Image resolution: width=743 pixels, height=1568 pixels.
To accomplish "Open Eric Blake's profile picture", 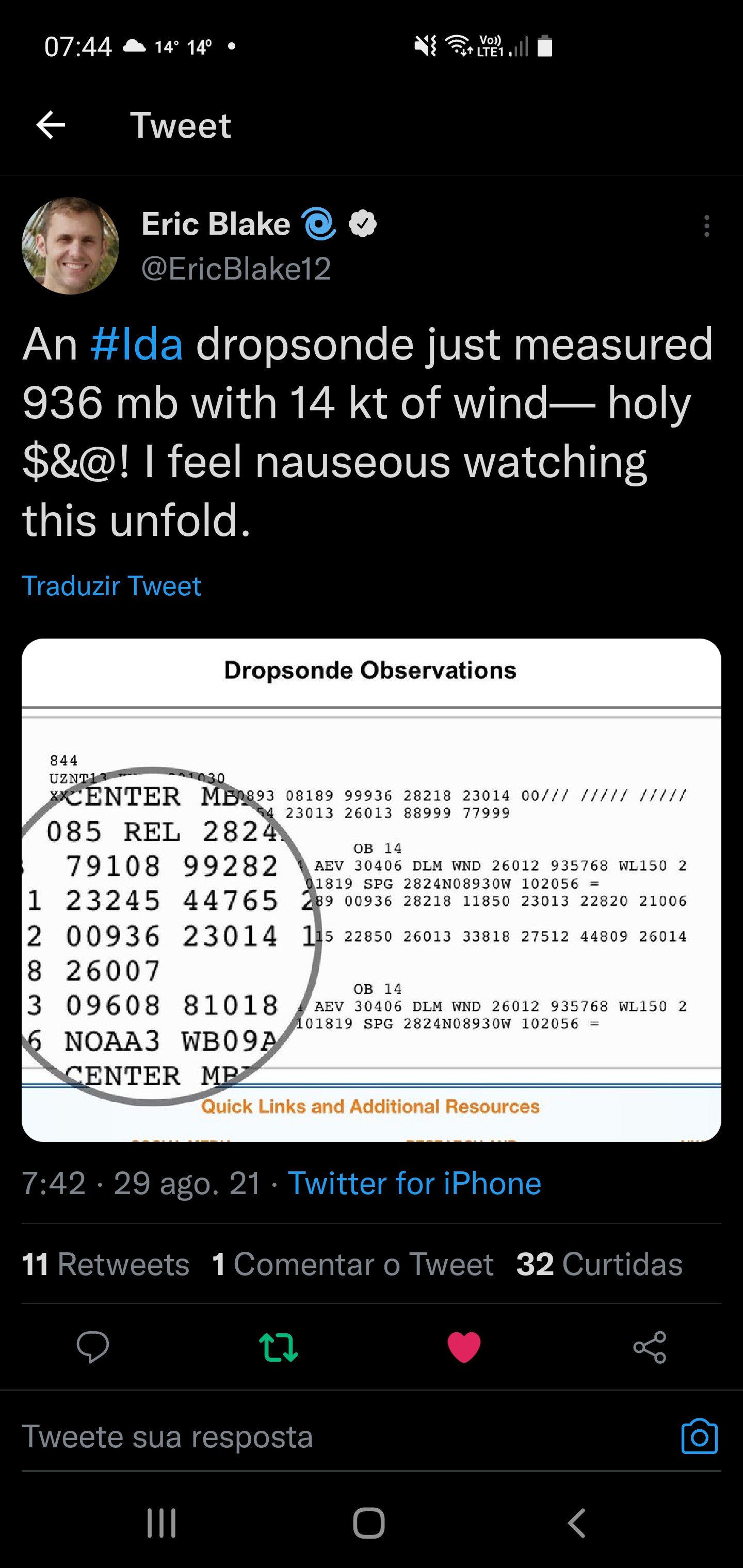I will click(71, 246).
